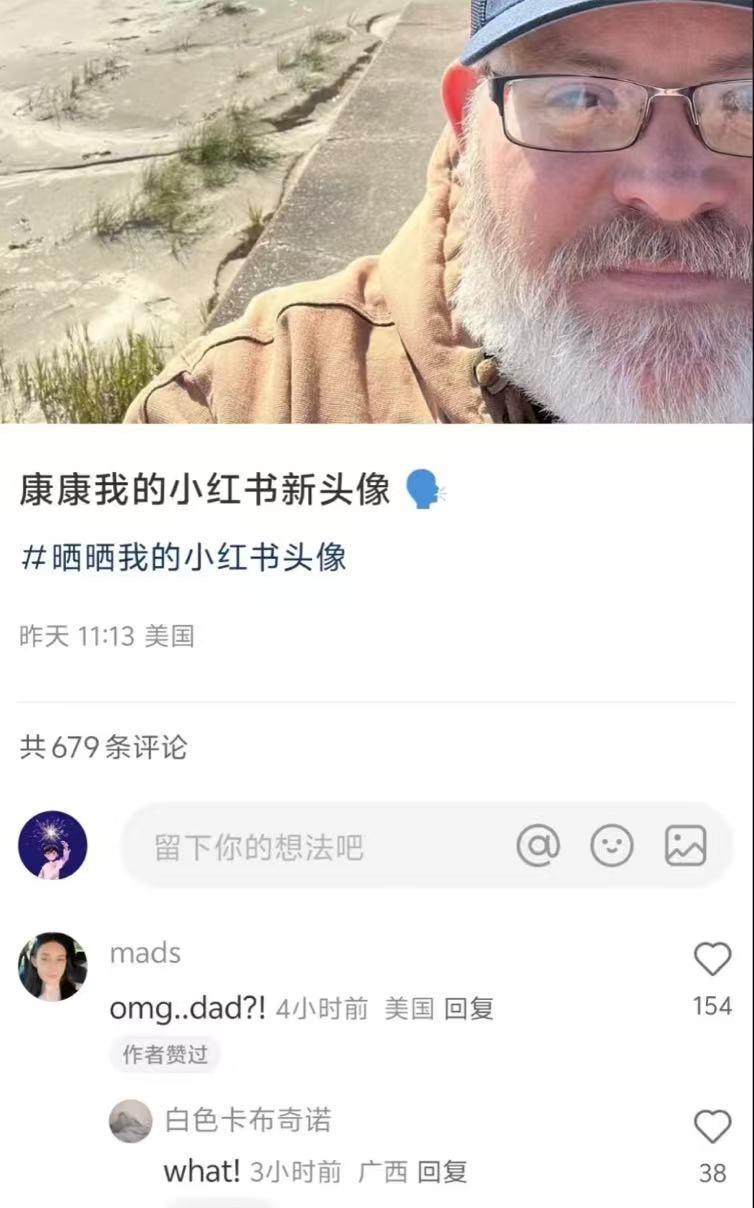This screenshot has width=754, height=1208.
Task: Open the mads profile avatar
Action: [53, 967]
